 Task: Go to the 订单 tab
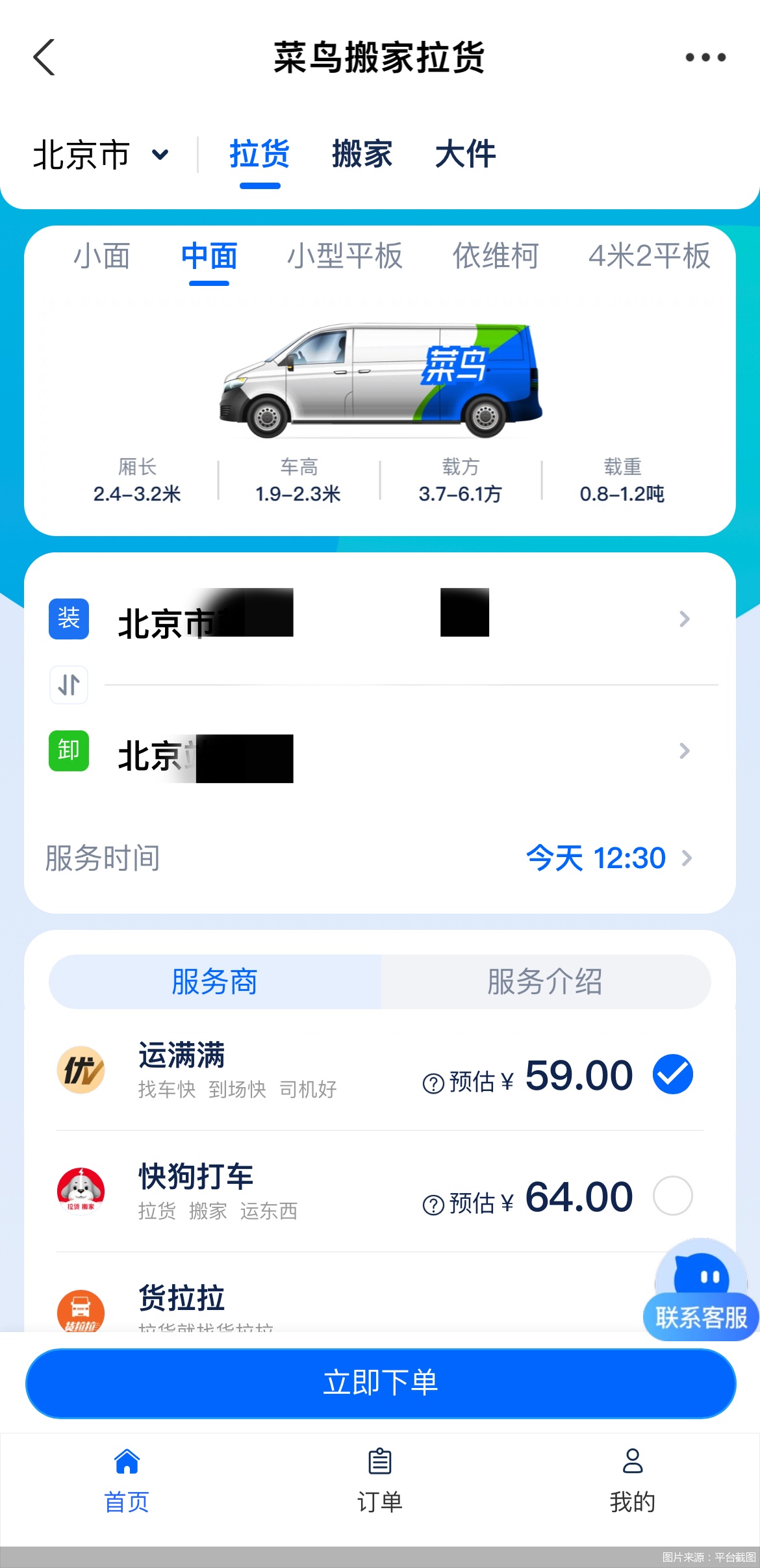[380, 1480]
